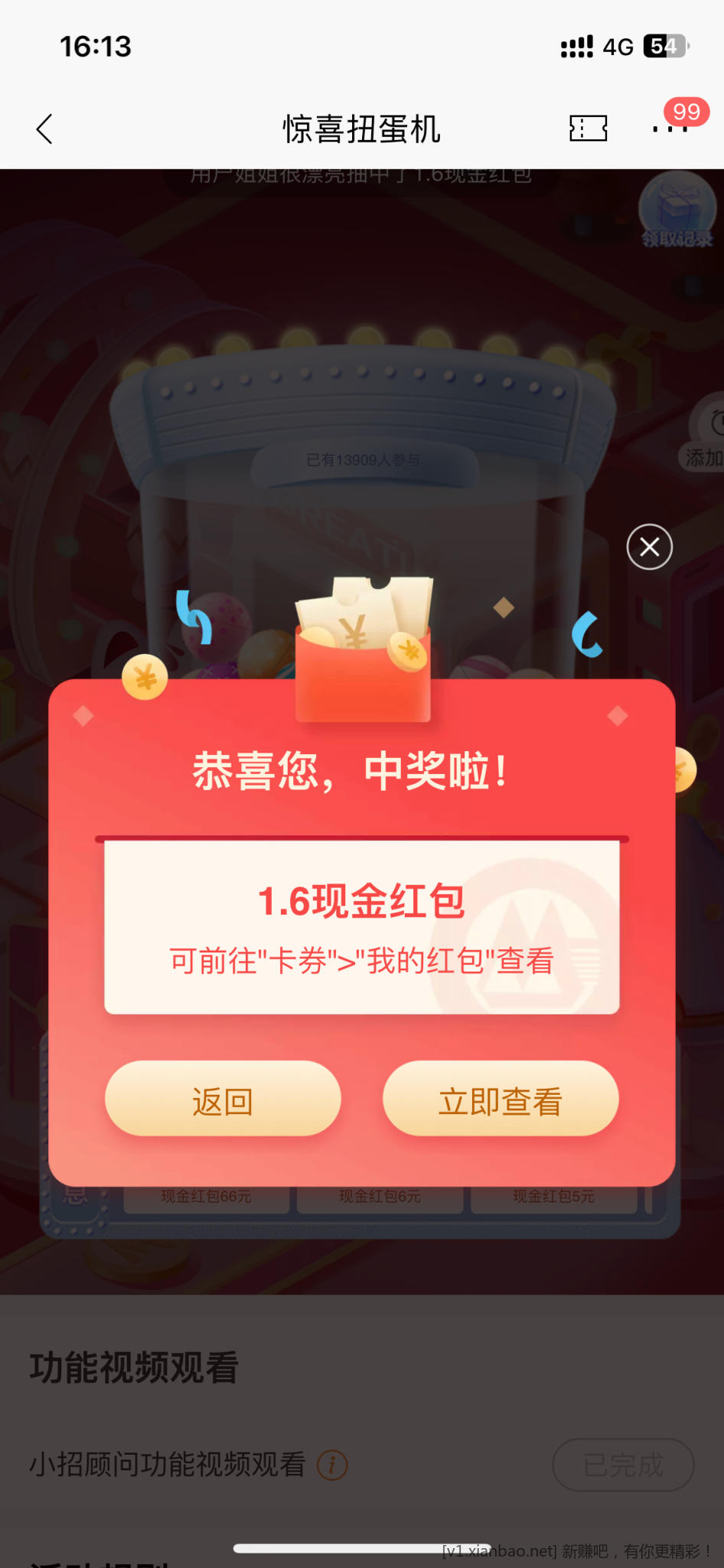Tap 立即查看 to view the red packet

click(500, 1099)
